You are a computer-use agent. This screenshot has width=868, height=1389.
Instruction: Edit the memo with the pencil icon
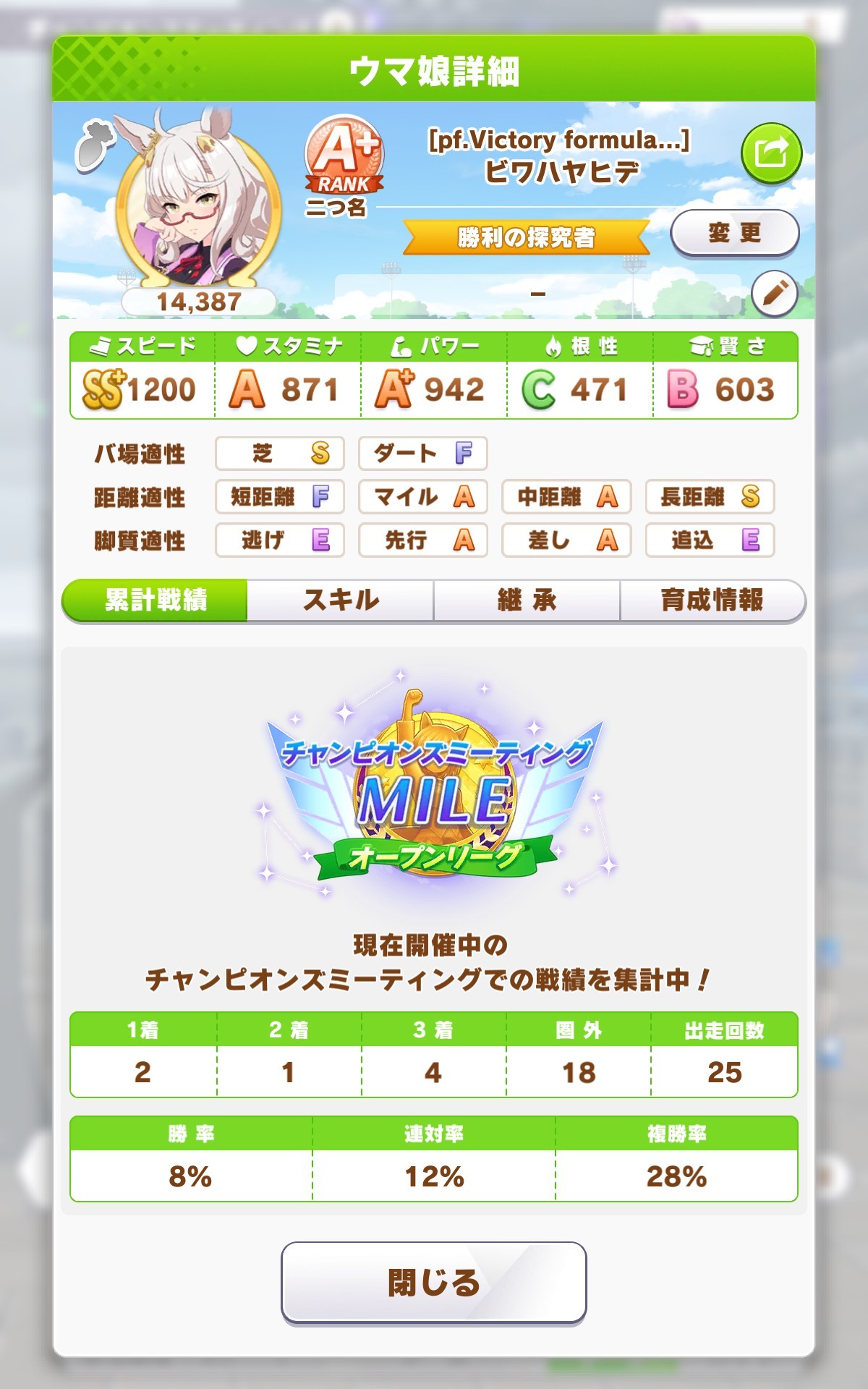774,294
